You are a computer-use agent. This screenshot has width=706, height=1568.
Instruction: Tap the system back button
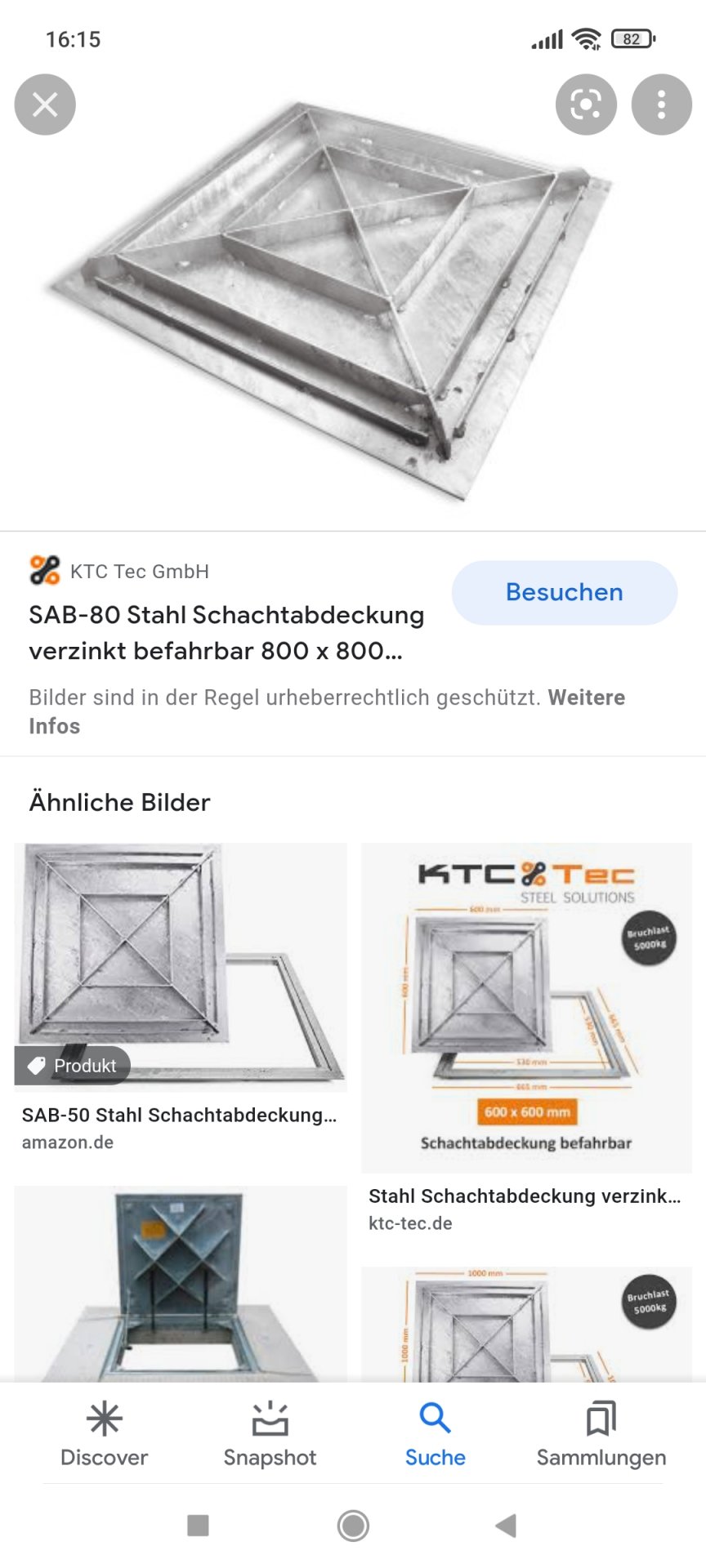[507, 1525]
